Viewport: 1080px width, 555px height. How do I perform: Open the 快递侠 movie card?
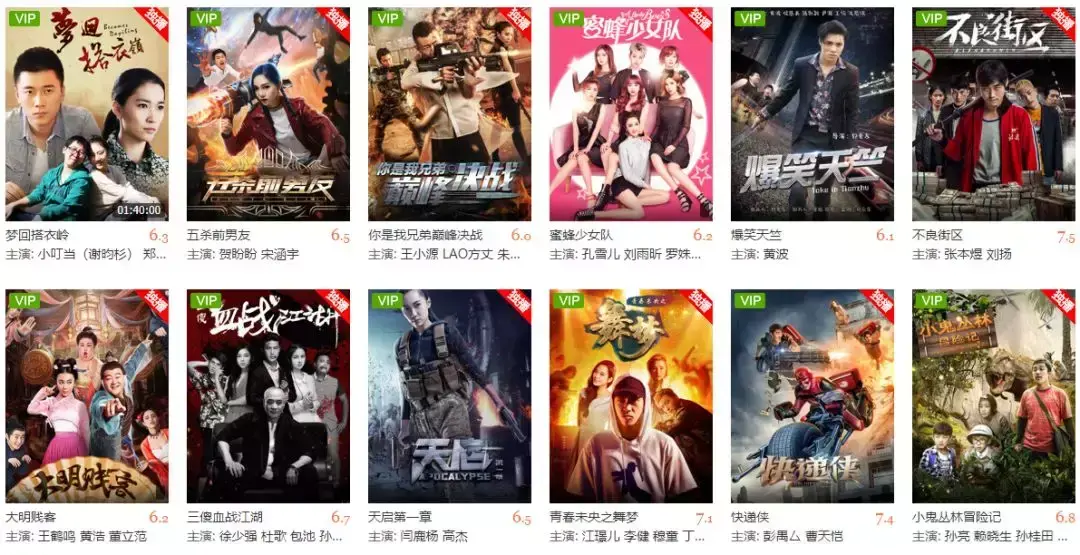click(x=812, y=396)
